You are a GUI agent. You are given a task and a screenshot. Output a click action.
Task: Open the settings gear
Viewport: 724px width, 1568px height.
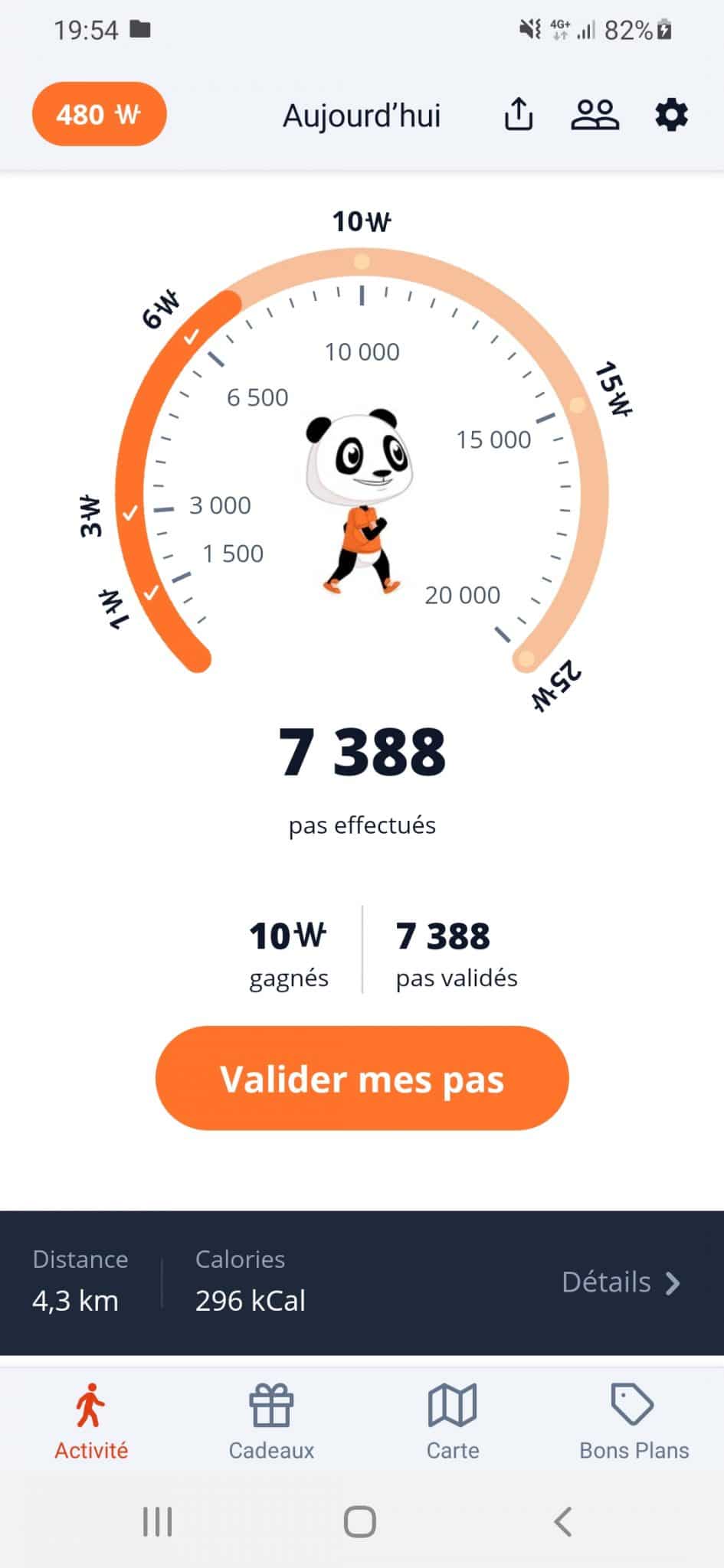(x=672, y=115)
